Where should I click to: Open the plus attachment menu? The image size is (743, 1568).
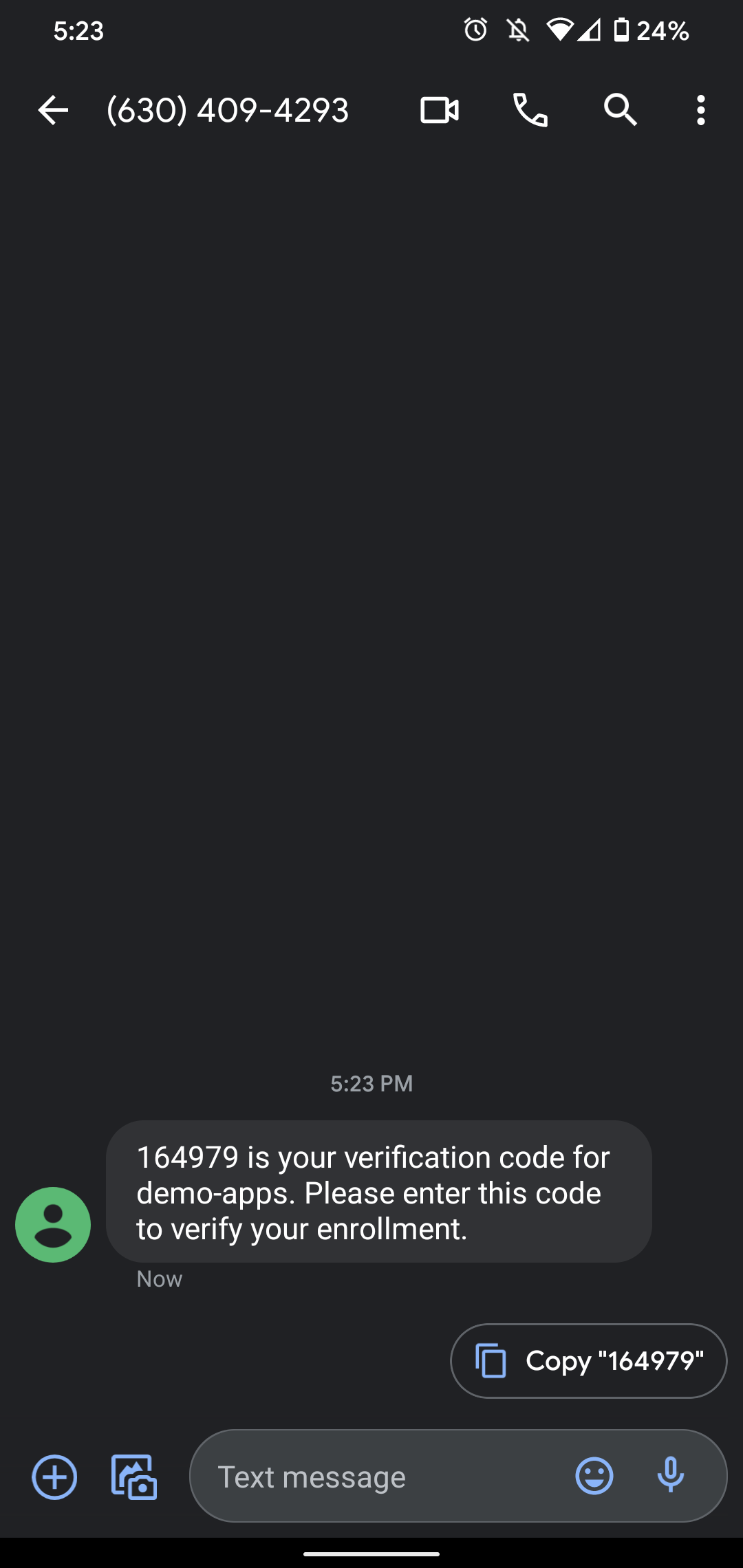54,1477
